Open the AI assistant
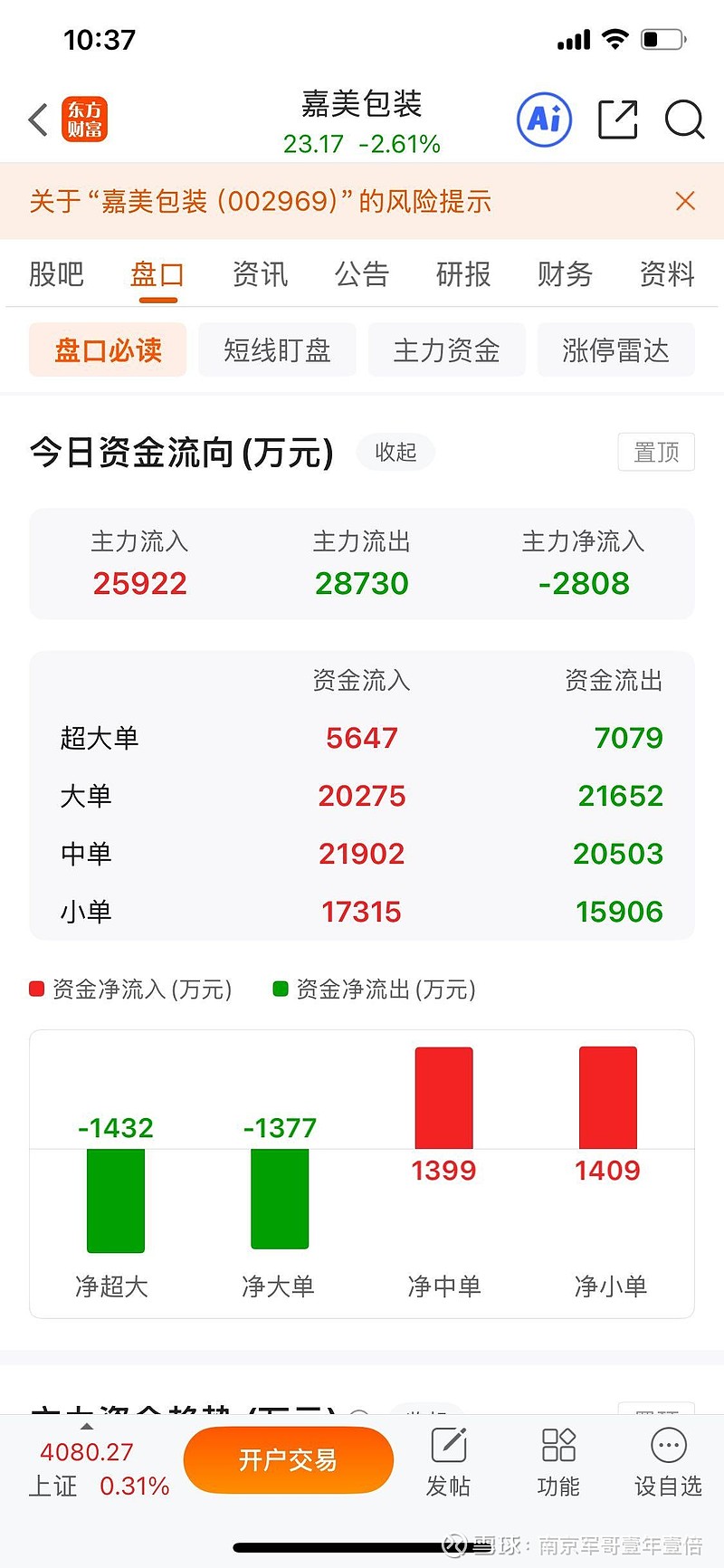724x1568 pixels. pos(544,119)
